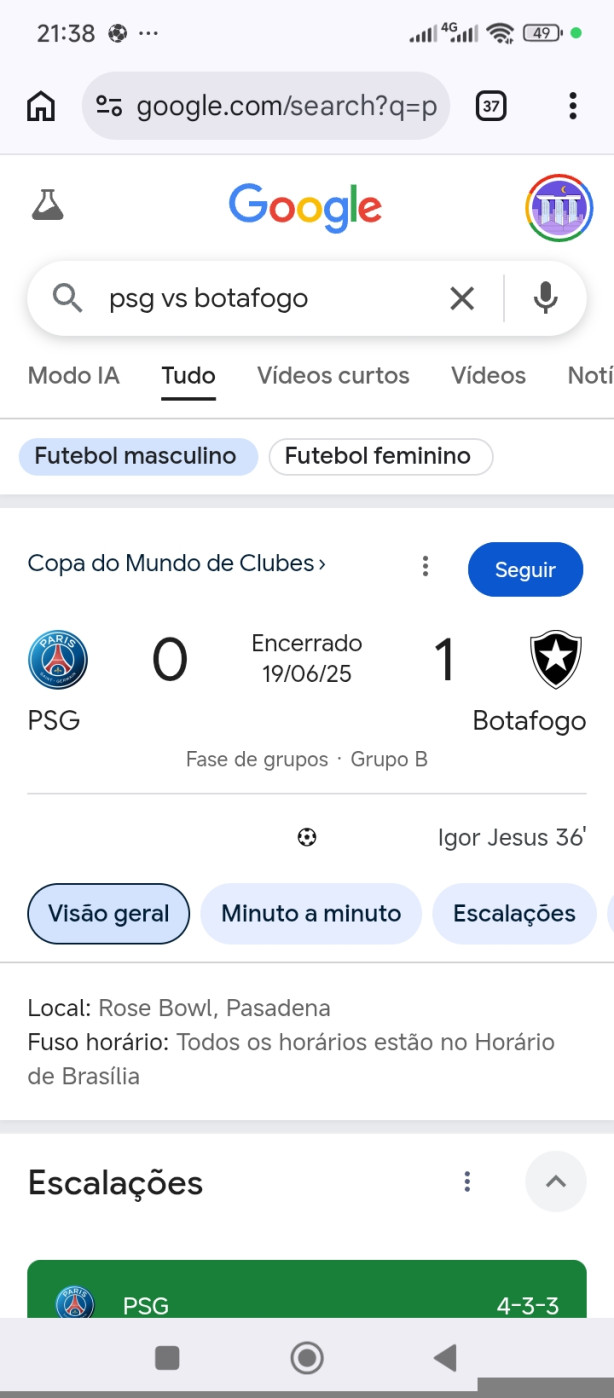The width and height of the screenshot is (614, 1398).
Task: Collapse the Escalações section
Action: coord(555,1182)
